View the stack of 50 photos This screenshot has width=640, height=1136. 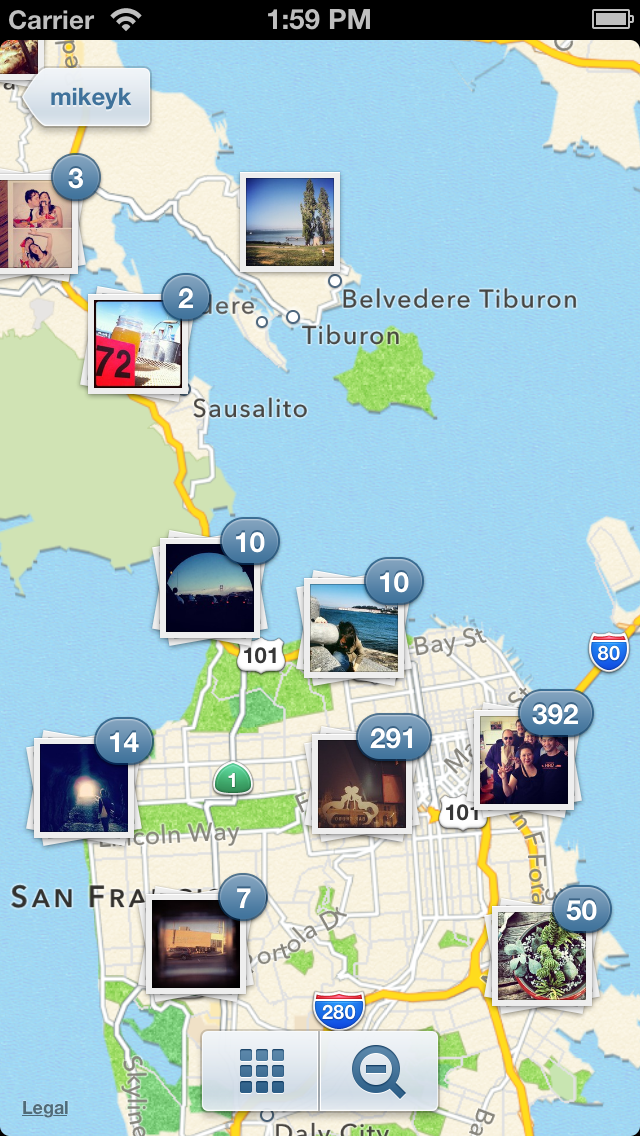(542, 953)
